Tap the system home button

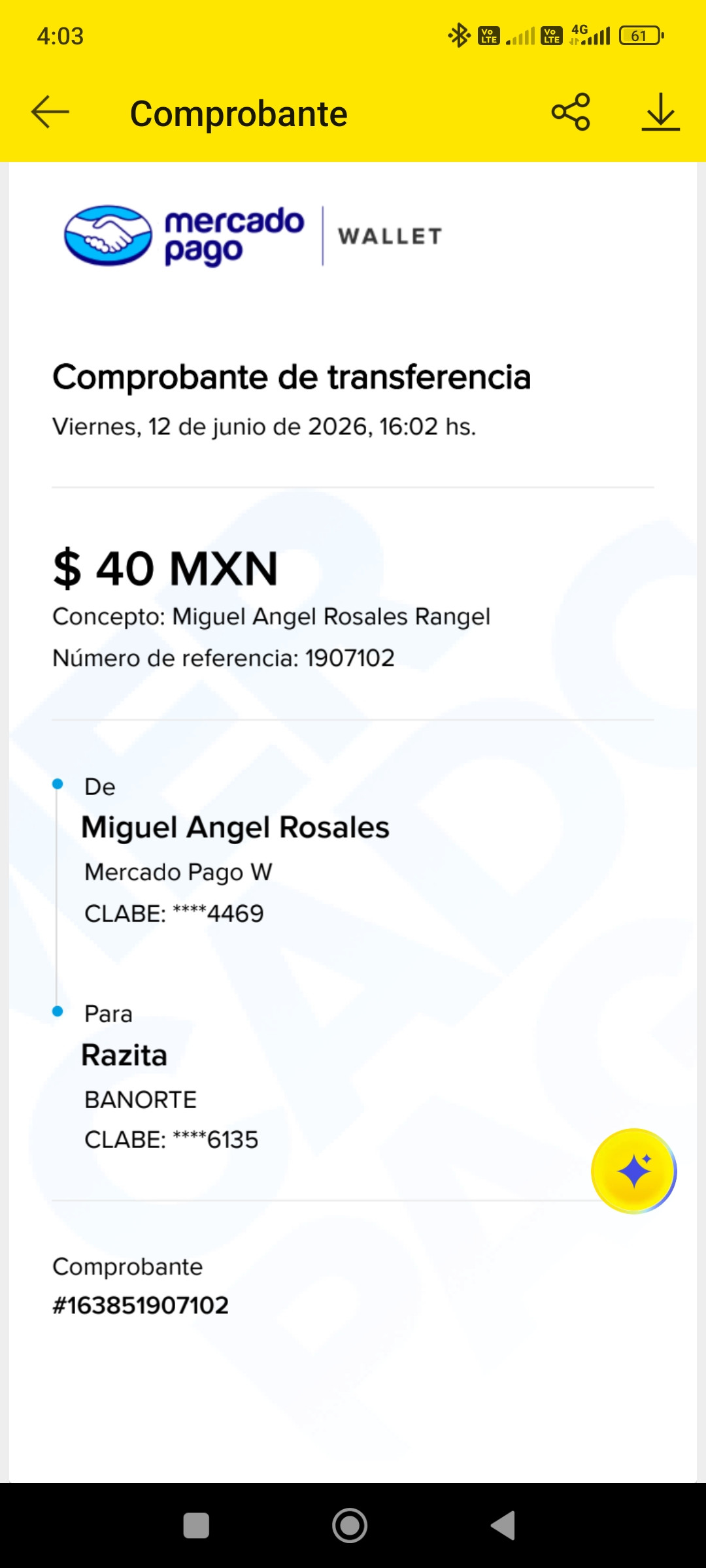tap(350, 1526)
